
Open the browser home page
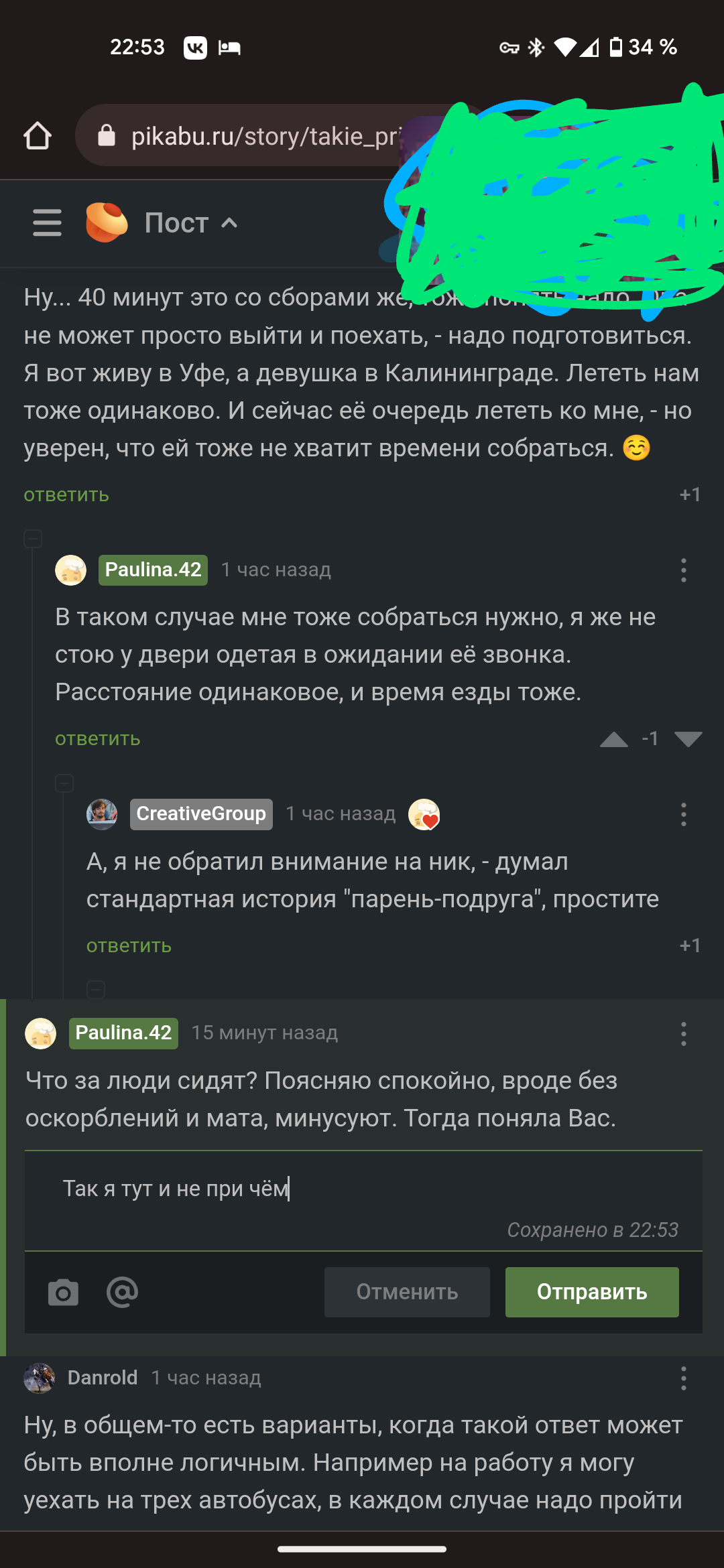[x=38, y=136]
